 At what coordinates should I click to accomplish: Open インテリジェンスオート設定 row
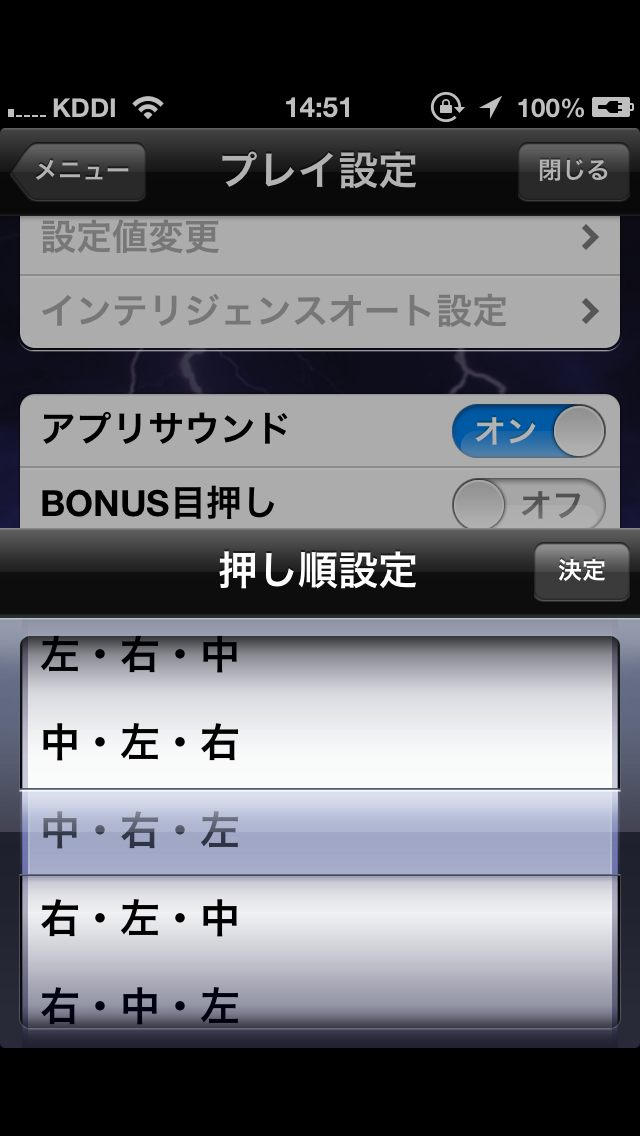(320, 311)
